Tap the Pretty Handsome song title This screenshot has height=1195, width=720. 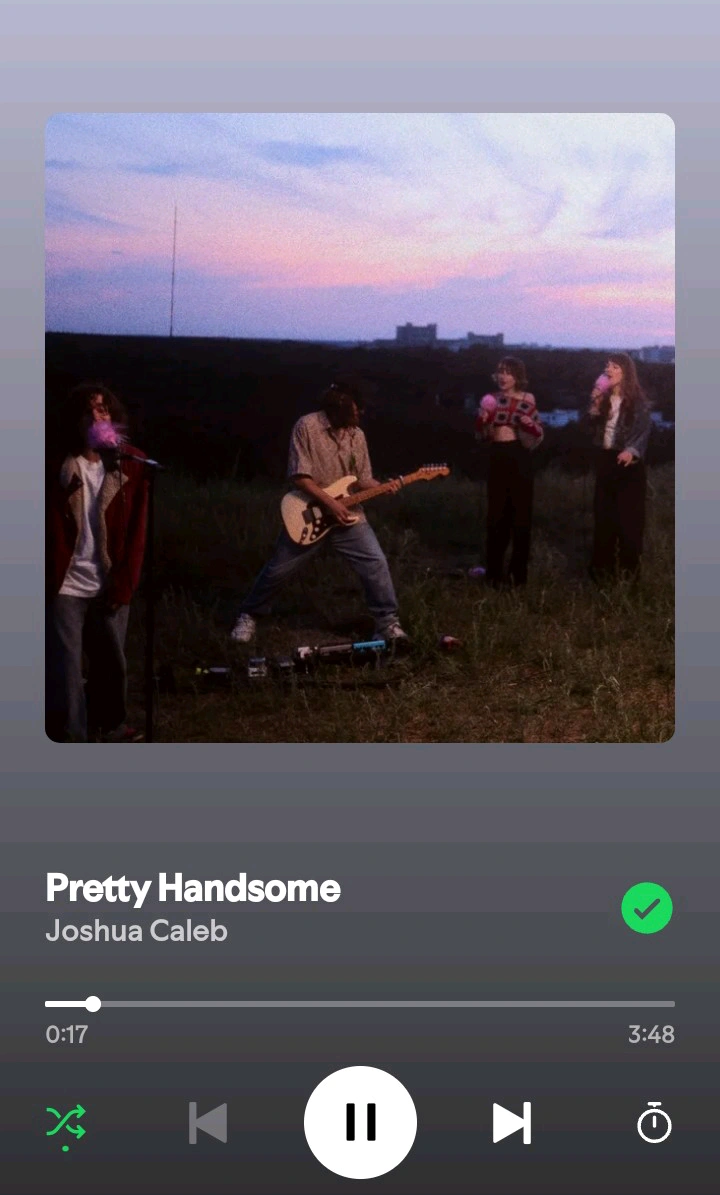pyautogui.click(x=193, y=888)
